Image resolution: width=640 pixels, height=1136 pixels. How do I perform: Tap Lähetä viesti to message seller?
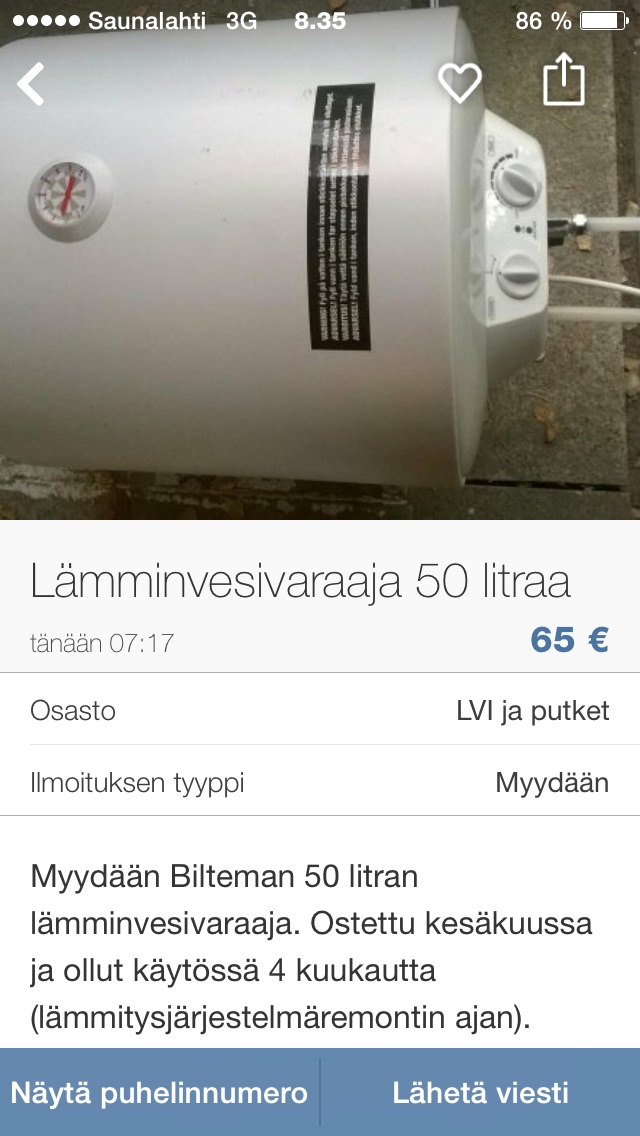pyautogui.click(x=481, y=1092)
